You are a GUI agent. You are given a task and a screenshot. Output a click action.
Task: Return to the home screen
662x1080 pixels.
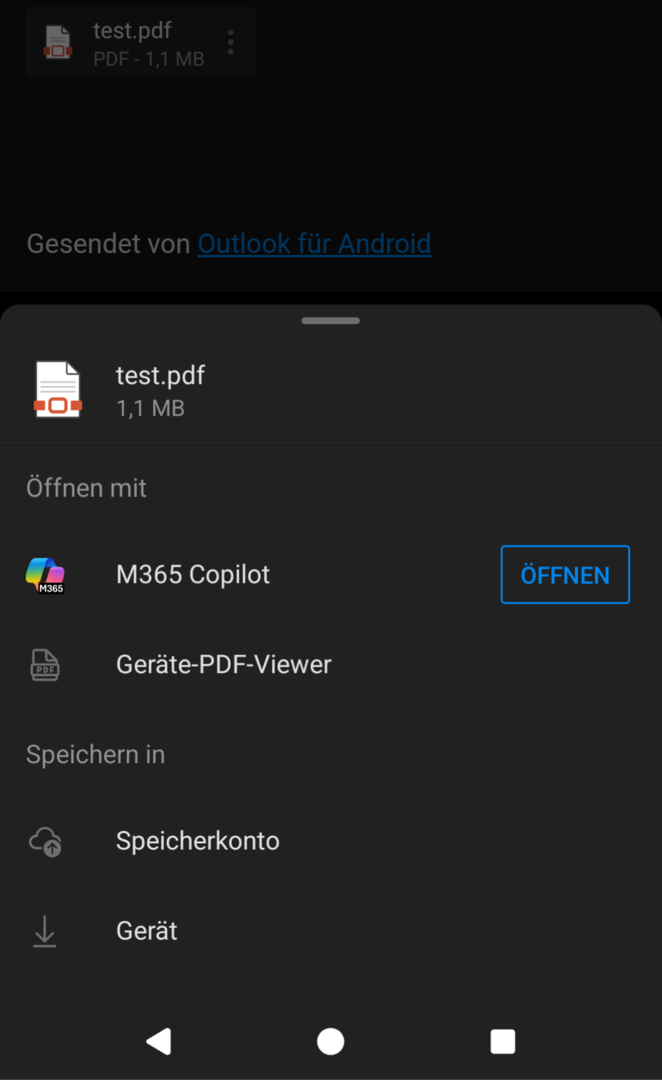330,1042
